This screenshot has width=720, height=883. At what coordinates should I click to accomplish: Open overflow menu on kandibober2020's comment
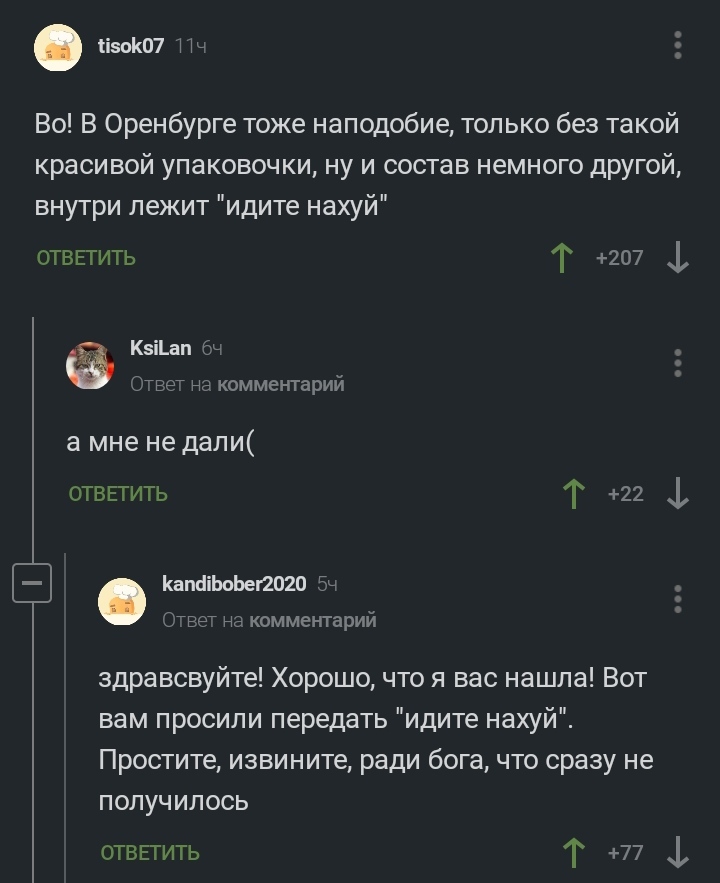[678, 599]
